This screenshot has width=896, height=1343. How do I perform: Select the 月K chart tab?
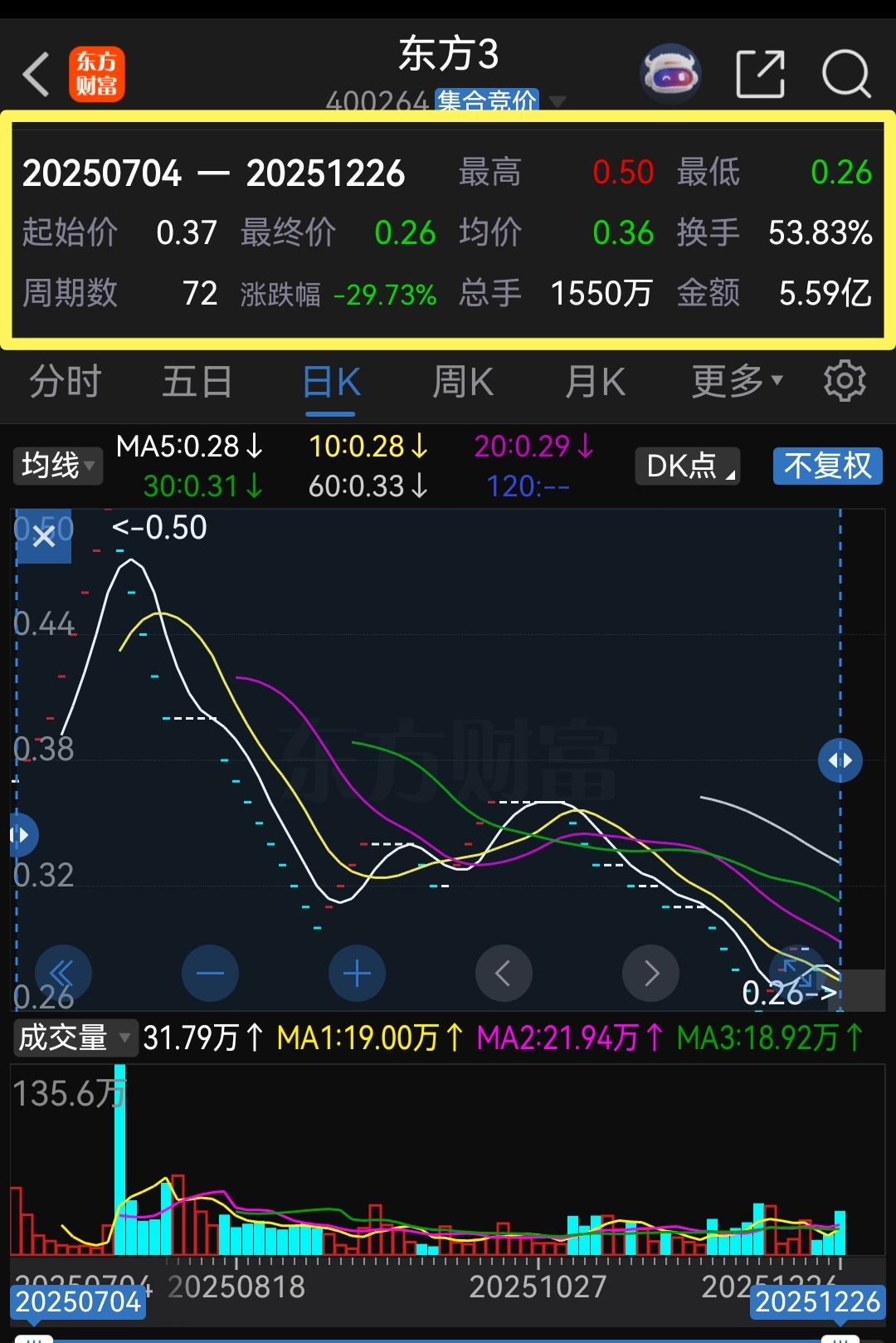595,383
